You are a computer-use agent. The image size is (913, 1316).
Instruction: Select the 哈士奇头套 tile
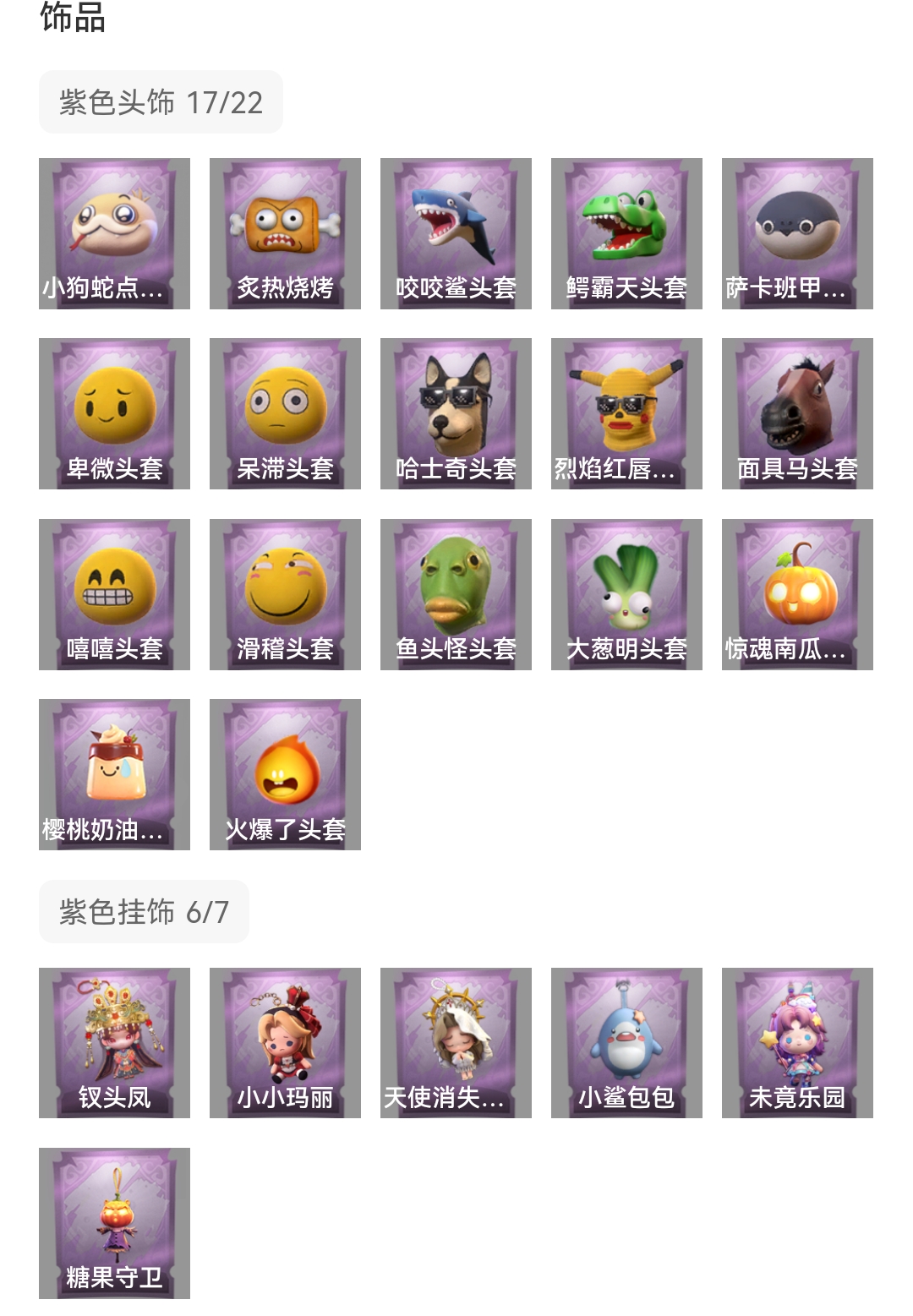click(x=456, y=413)
